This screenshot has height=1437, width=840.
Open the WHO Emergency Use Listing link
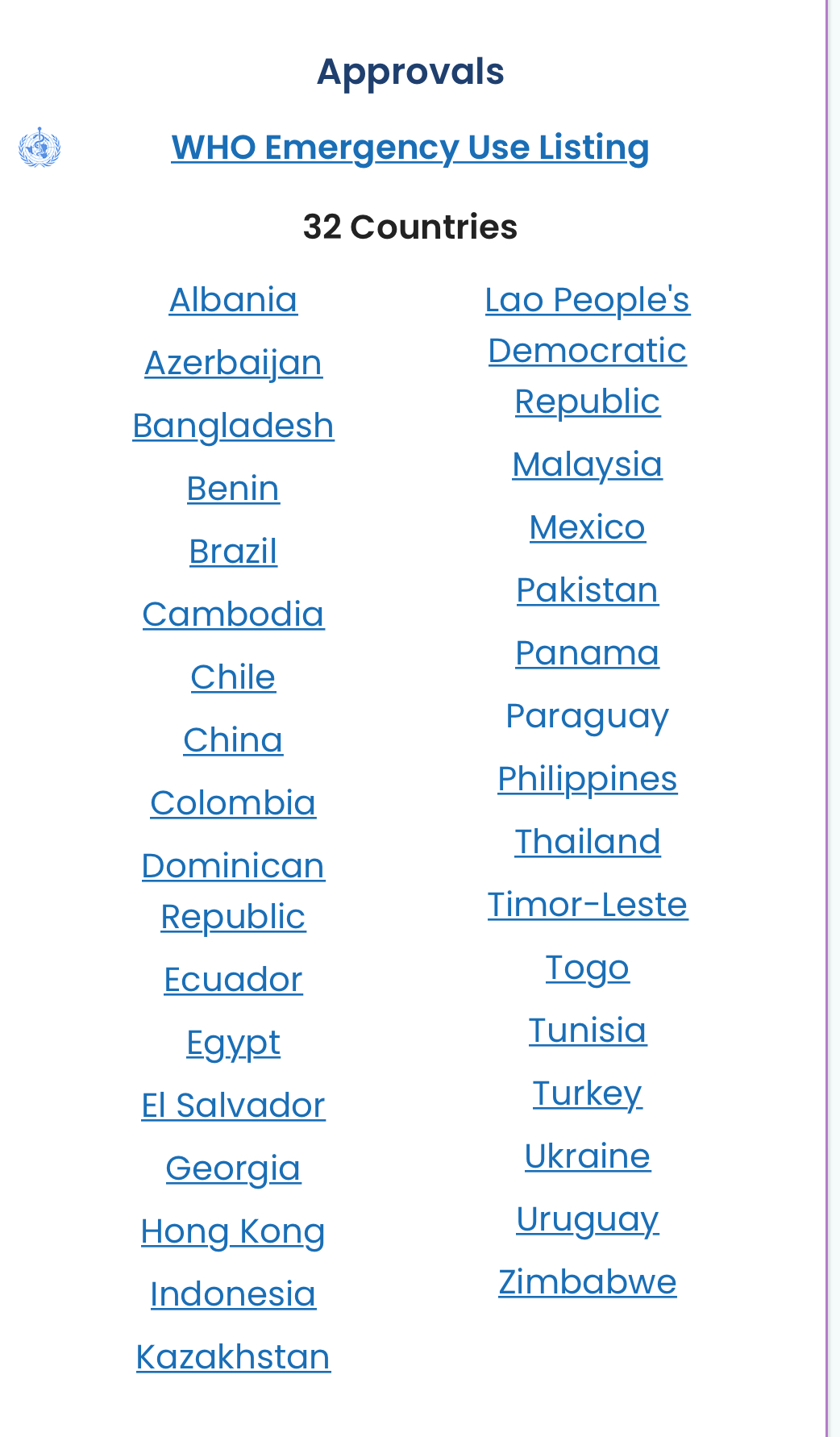(x=410, y=148)
